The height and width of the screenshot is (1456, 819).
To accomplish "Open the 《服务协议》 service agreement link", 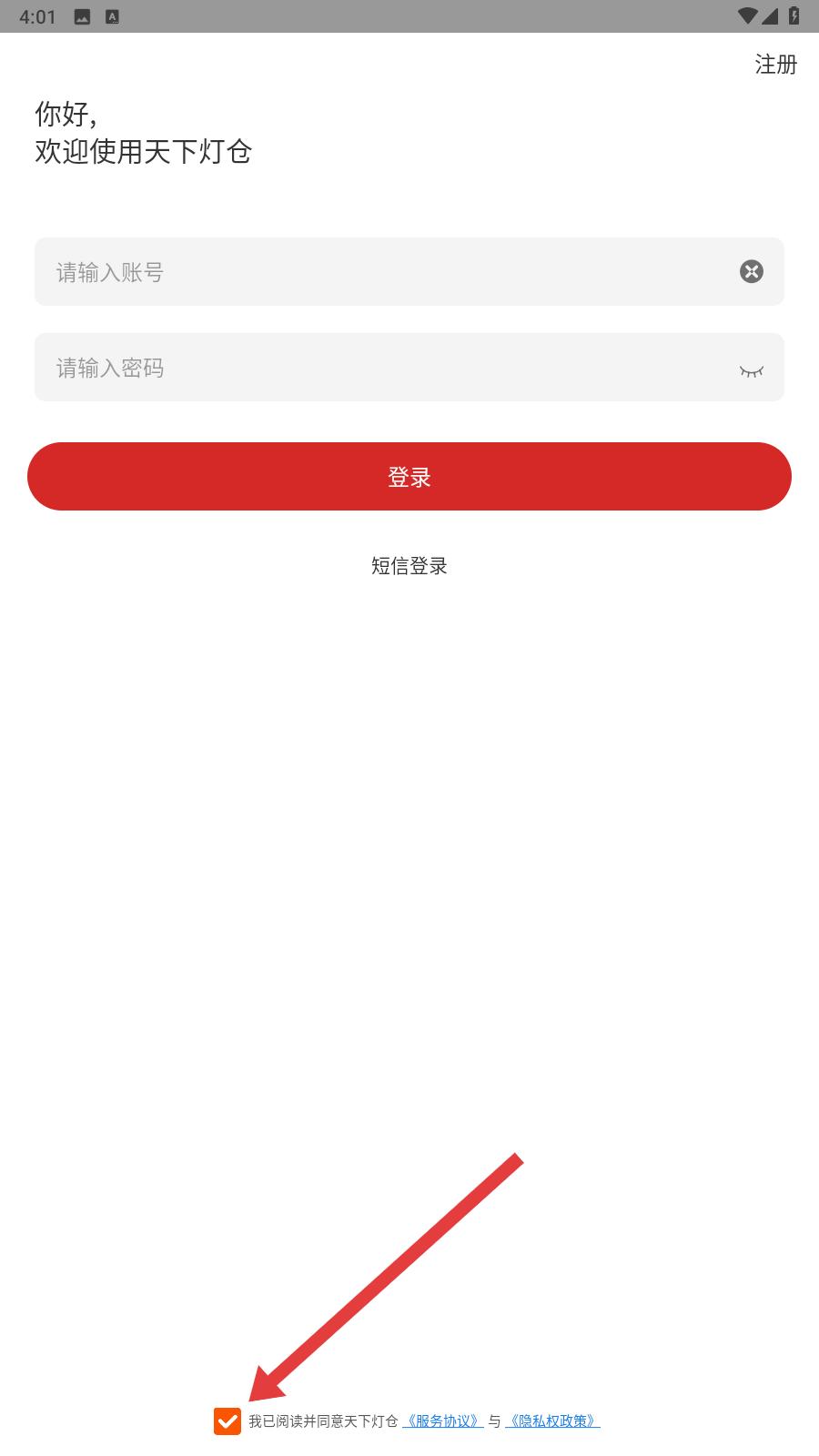I will (443, 1421).
